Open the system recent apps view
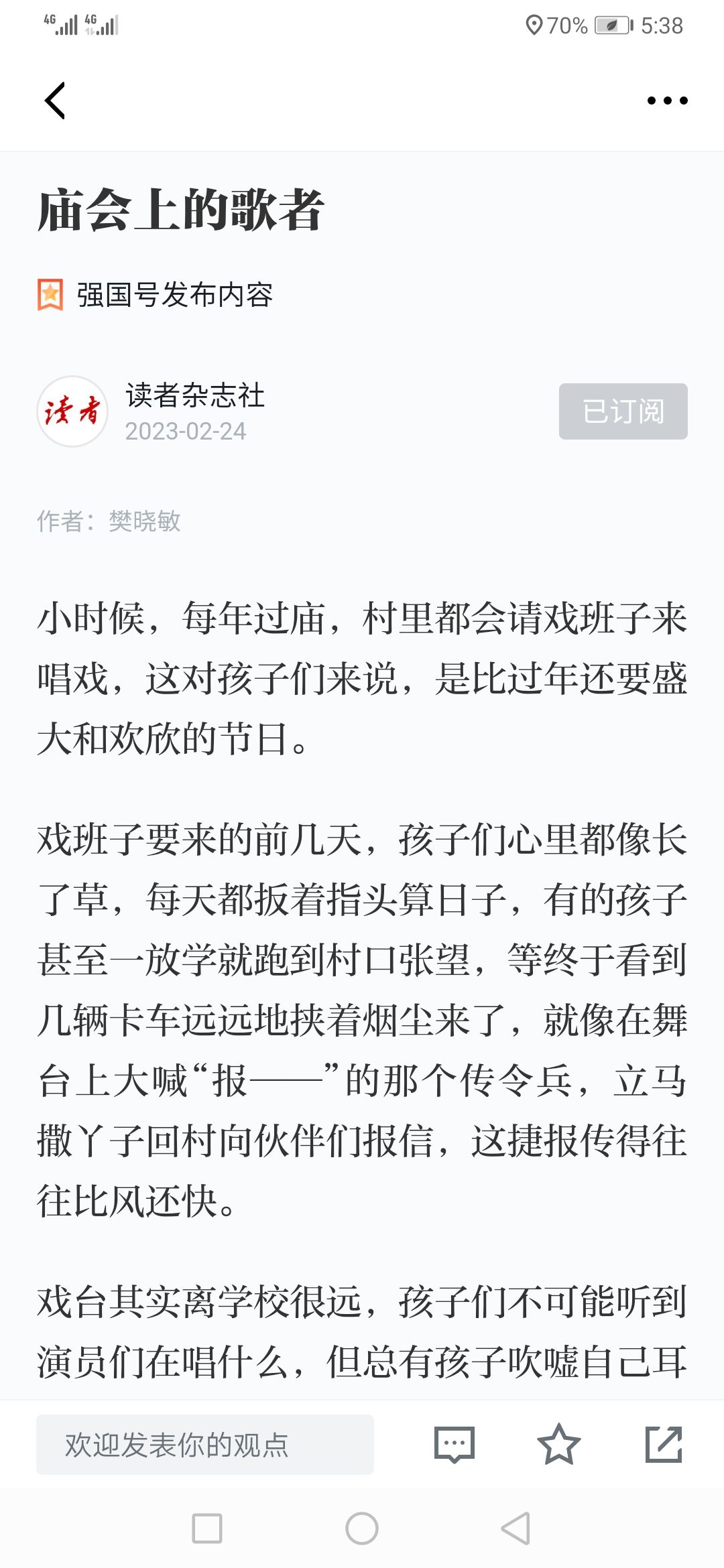This screenshot has width=724, height=1568. click(207, 1528)
